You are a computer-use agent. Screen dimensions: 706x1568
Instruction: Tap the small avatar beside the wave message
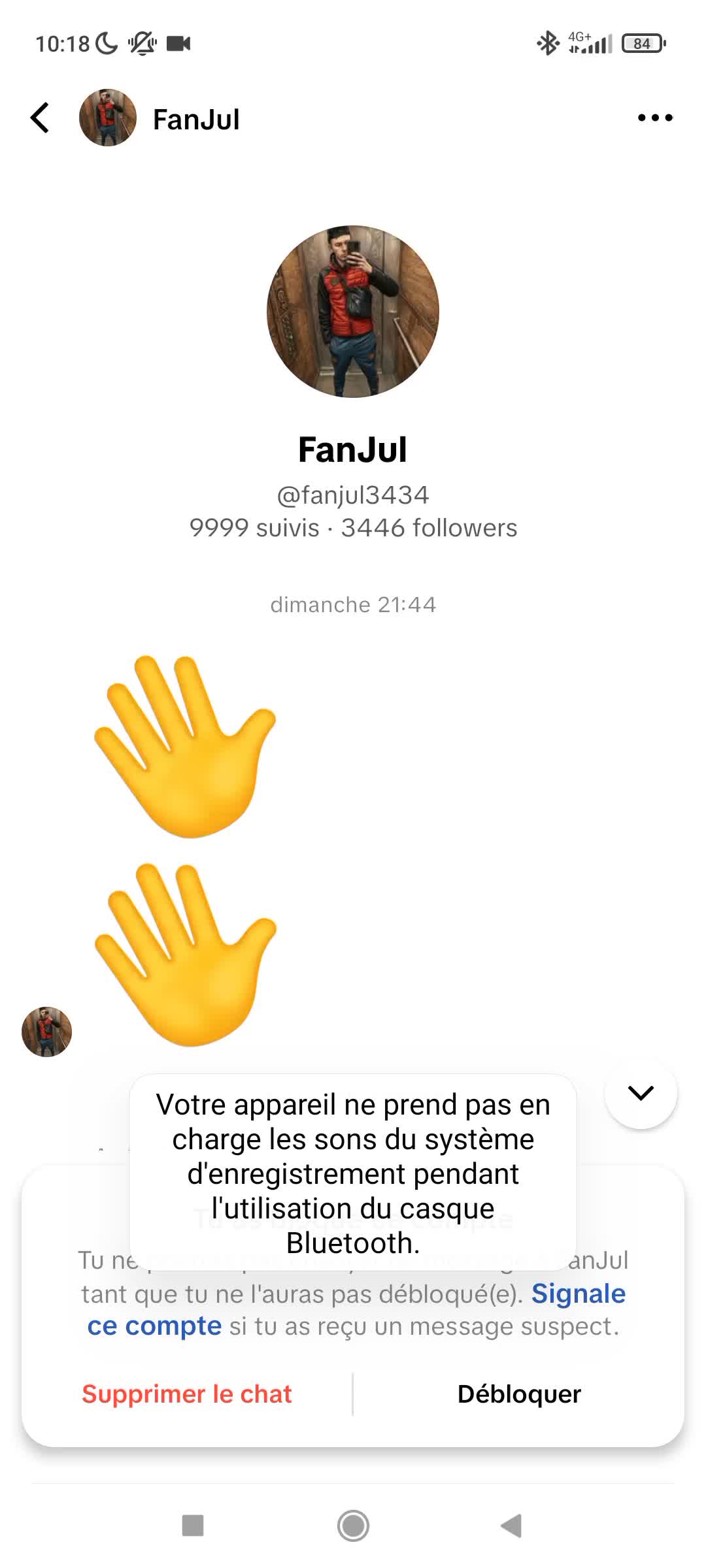tap(47, 1032)
